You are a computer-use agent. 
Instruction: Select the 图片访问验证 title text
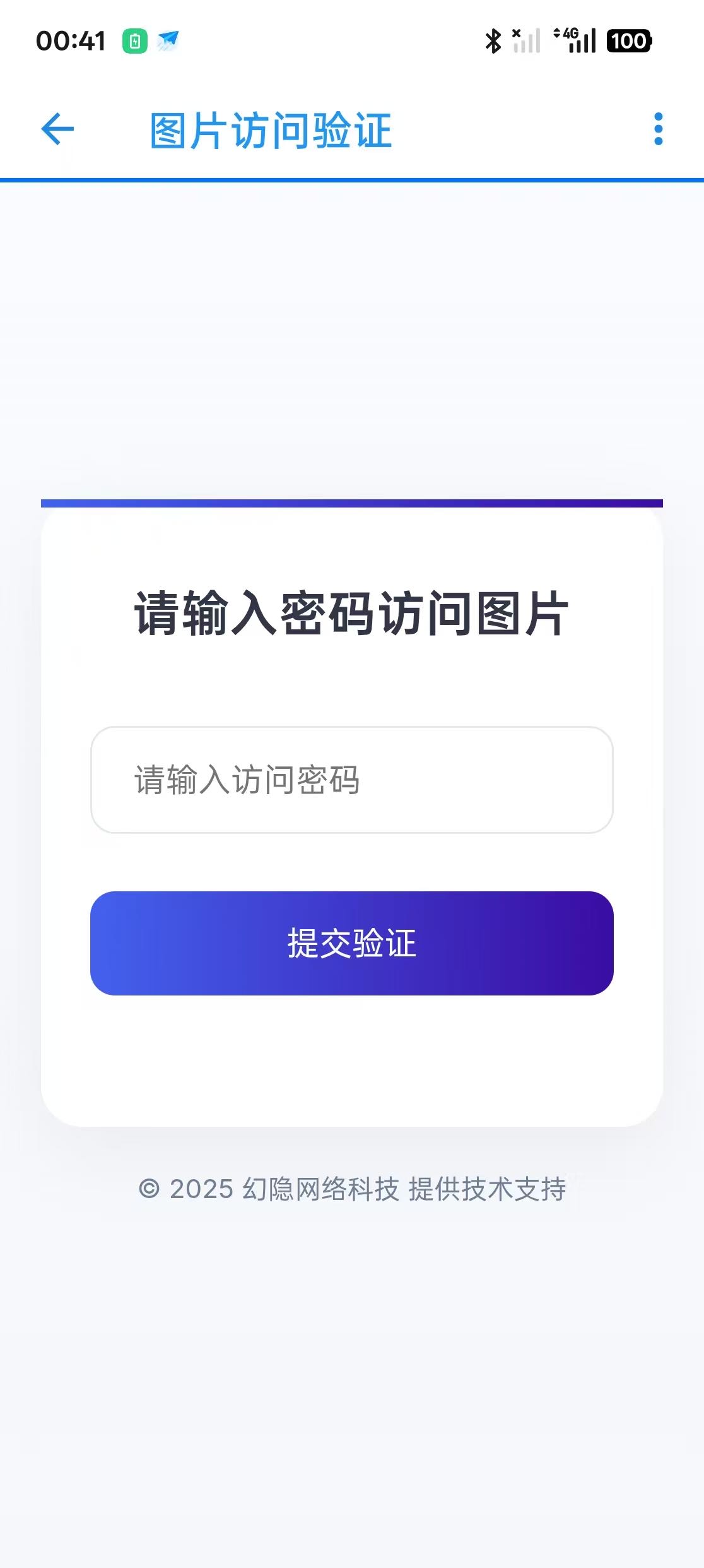pos(270,129)
